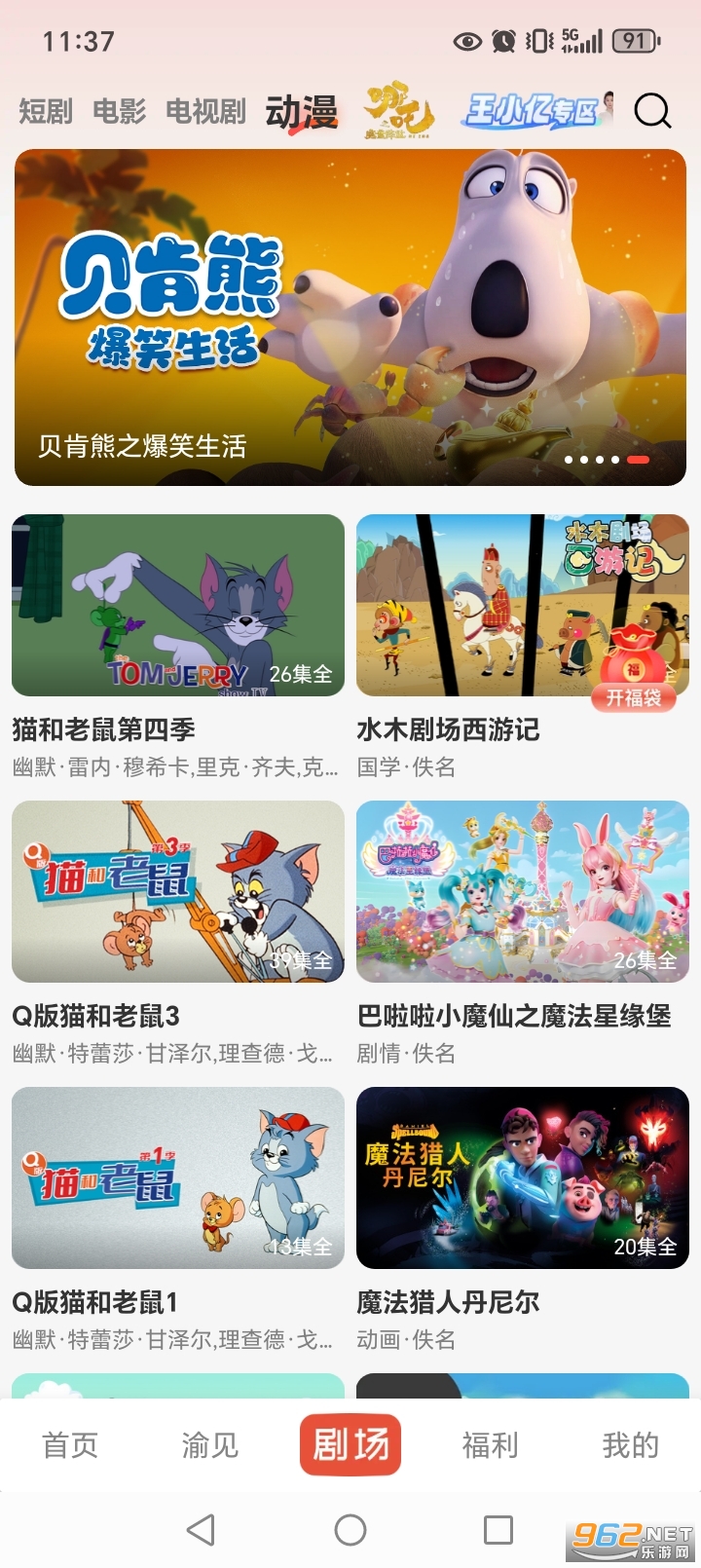
Task: Switch to the 电影 tab
Action: [119, 112]
